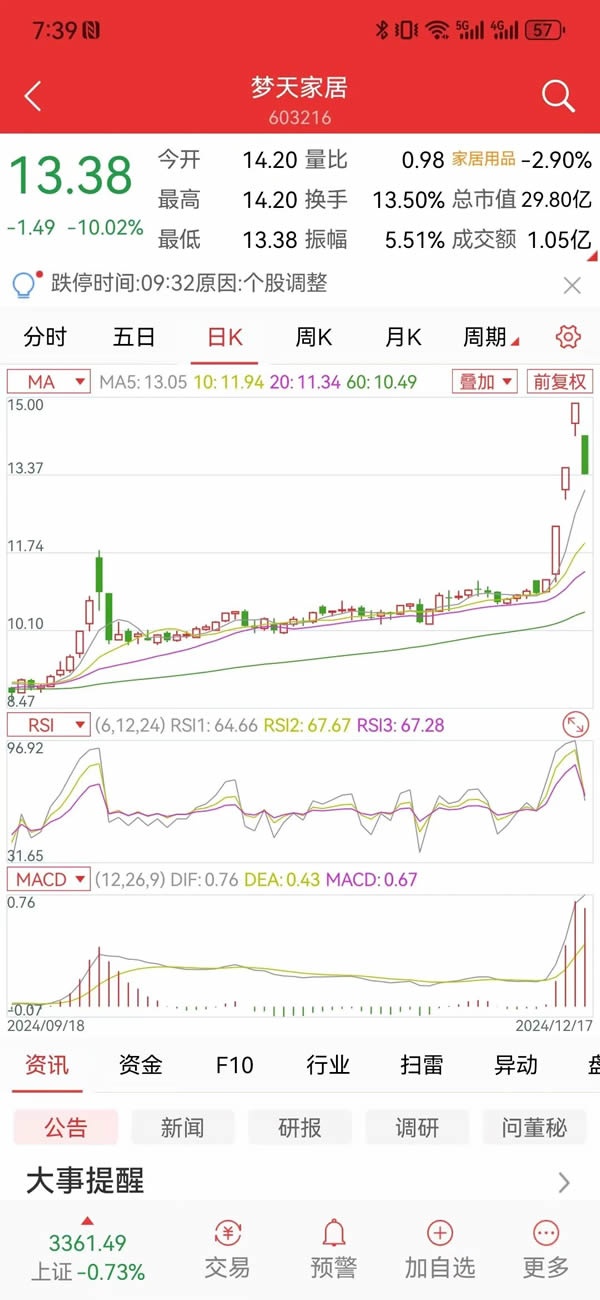Open the search magnifier icon
The width and height of the screenshot is (600, 1300).
tap(557, 96)
